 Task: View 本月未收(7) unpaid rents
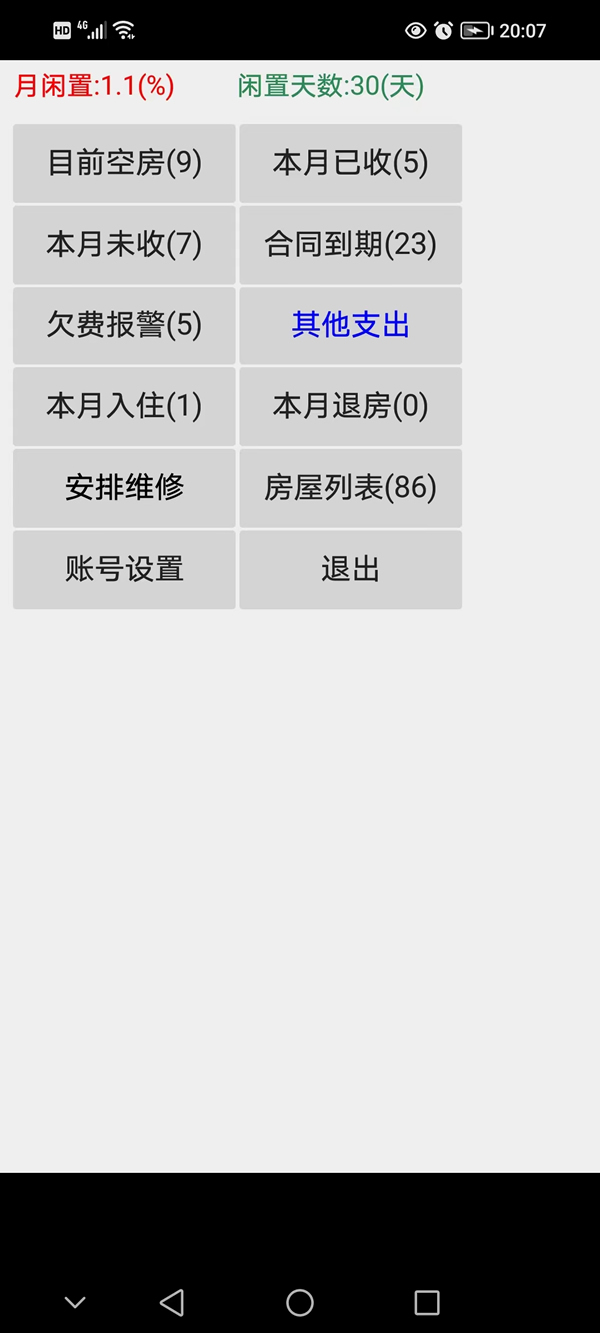click(x=124, y=245)
